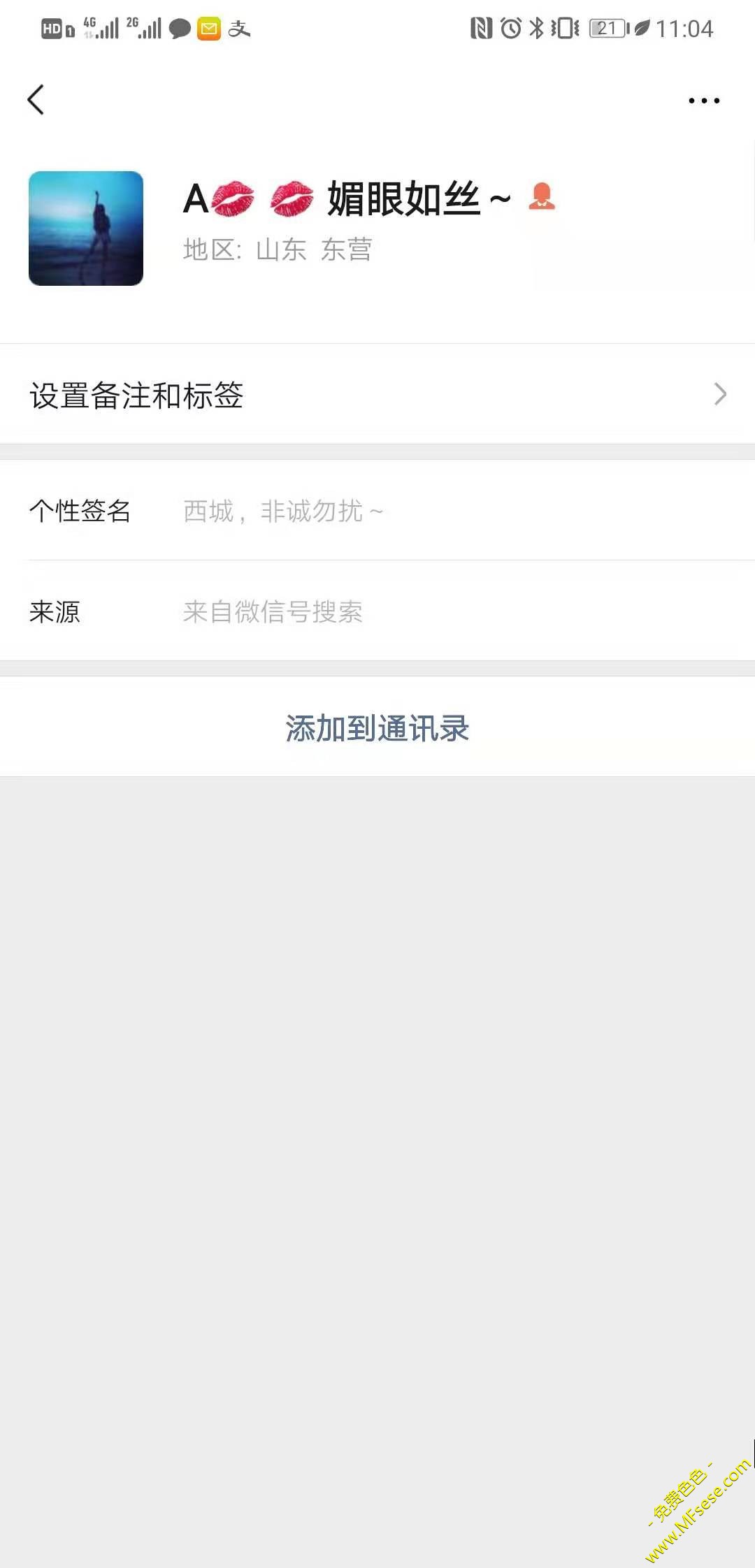Tap 添加到通讯录 to add contact
Viewport: 755px width, 1568px height.
(377, 728)
